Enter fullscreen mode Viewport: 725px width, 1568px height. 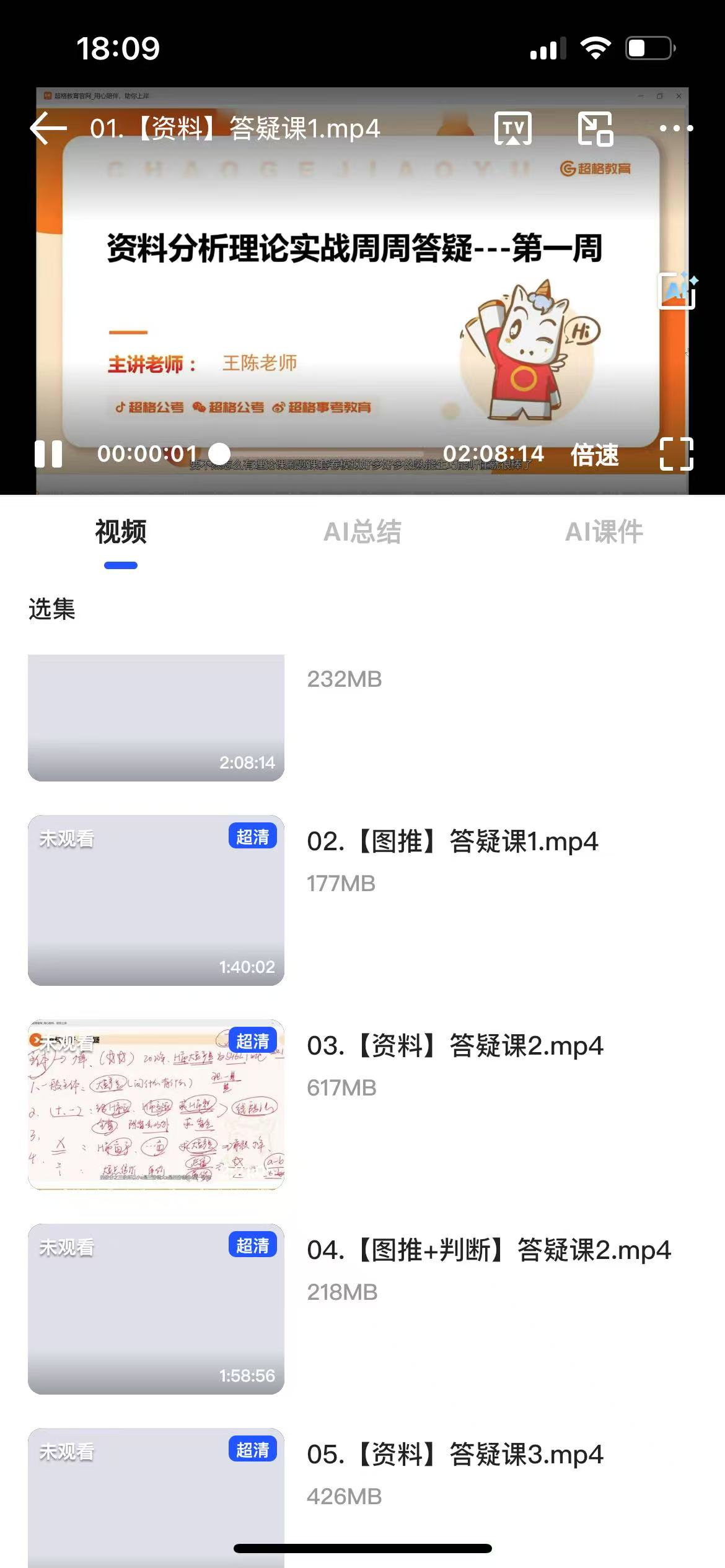pos(676,454)
